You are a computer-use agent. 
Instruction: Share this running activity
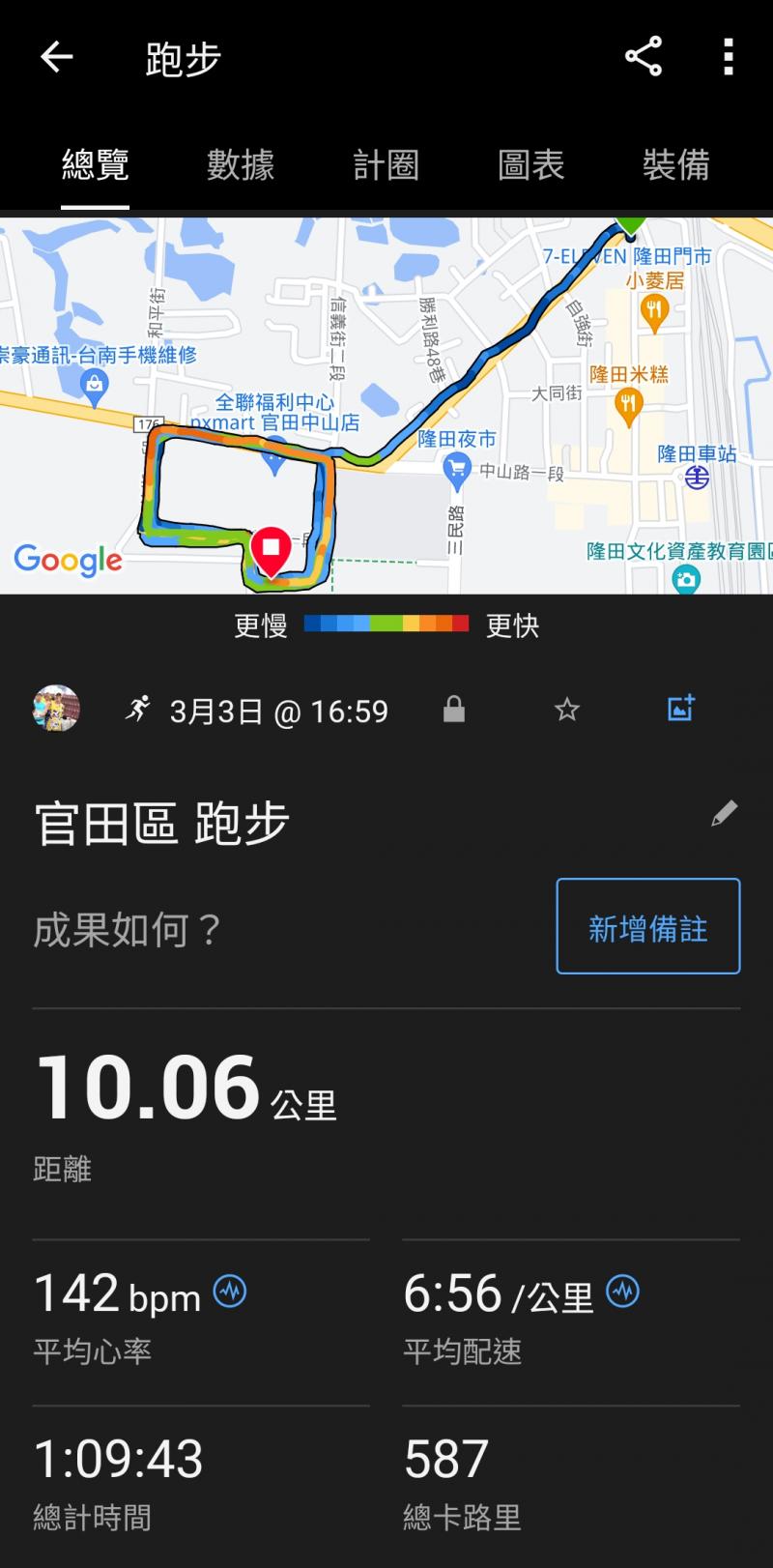click(644, 57)
